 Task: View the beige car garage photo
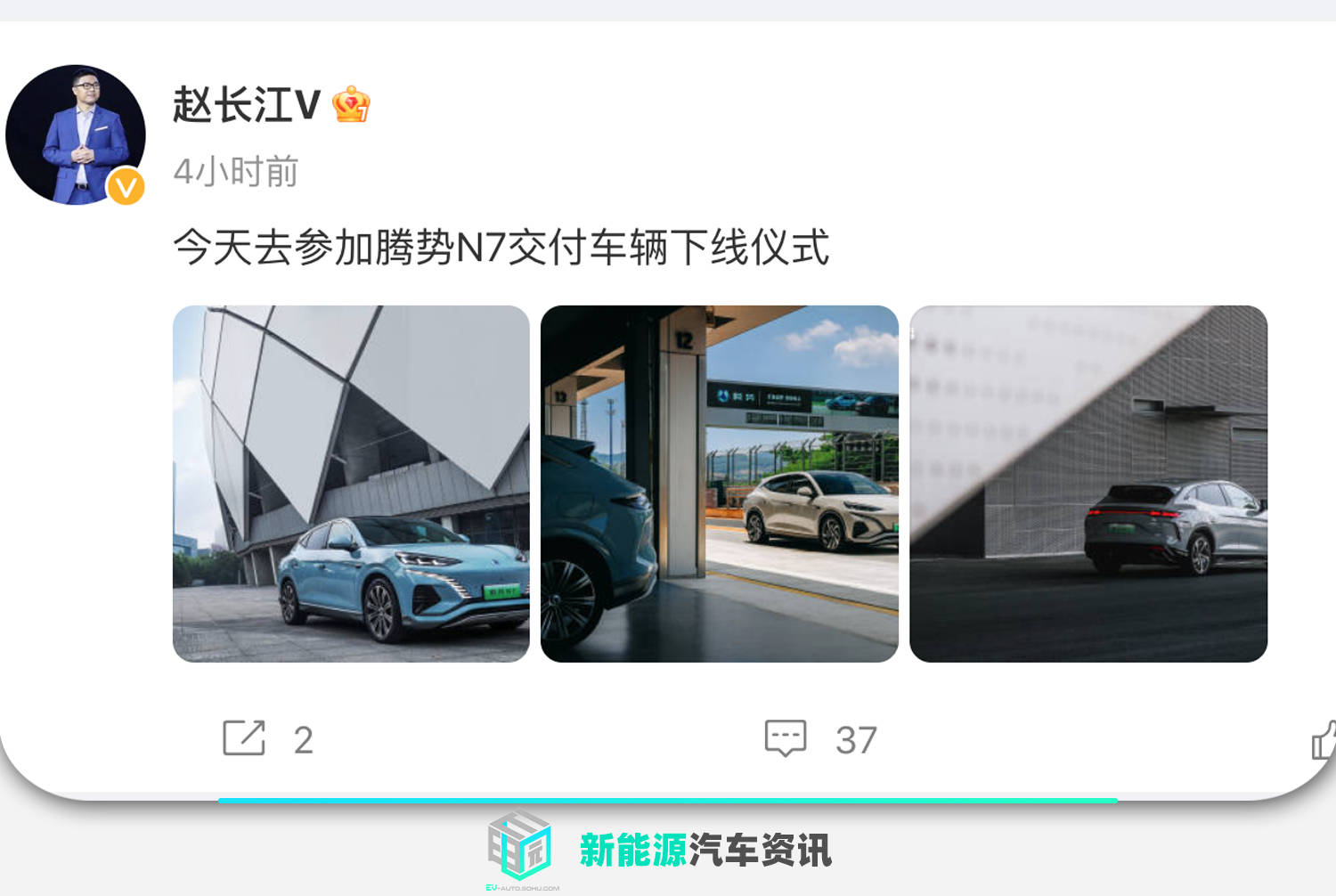(719, 484)
